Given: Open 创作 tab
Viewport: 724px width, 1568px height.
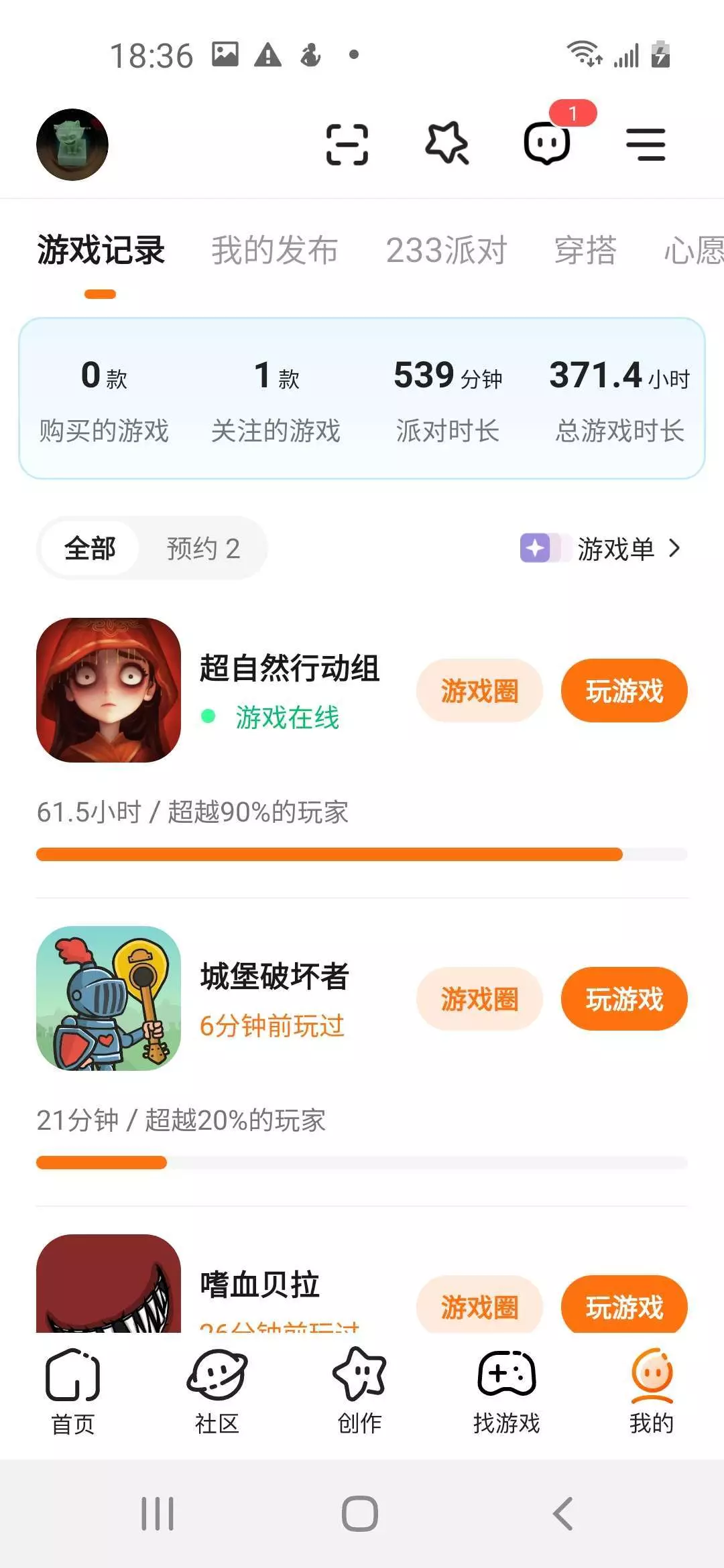Looking at the screenshot, I should coord(360,1391).
